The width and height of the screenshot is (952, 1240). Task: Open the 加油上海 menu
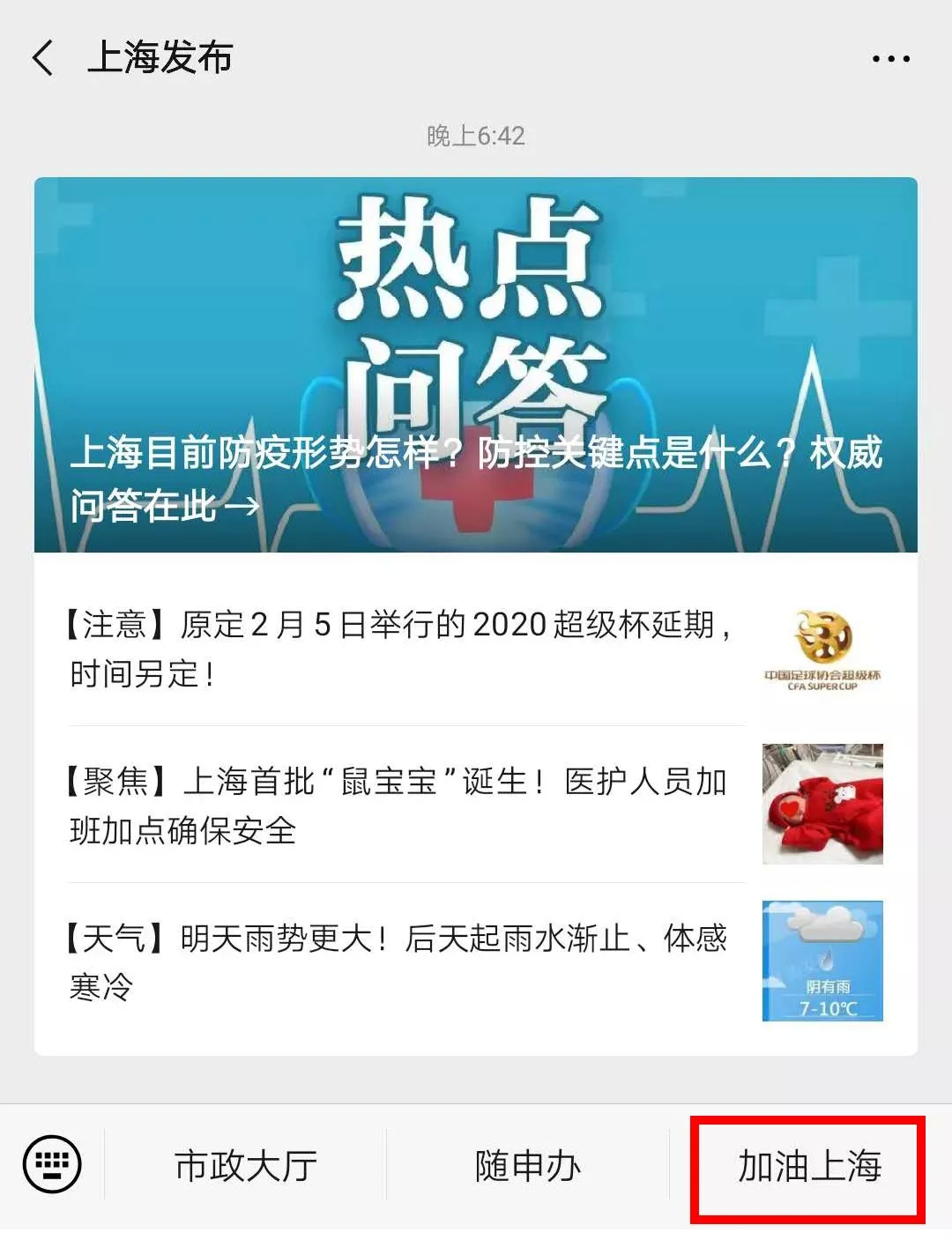tap(808, 1167)
